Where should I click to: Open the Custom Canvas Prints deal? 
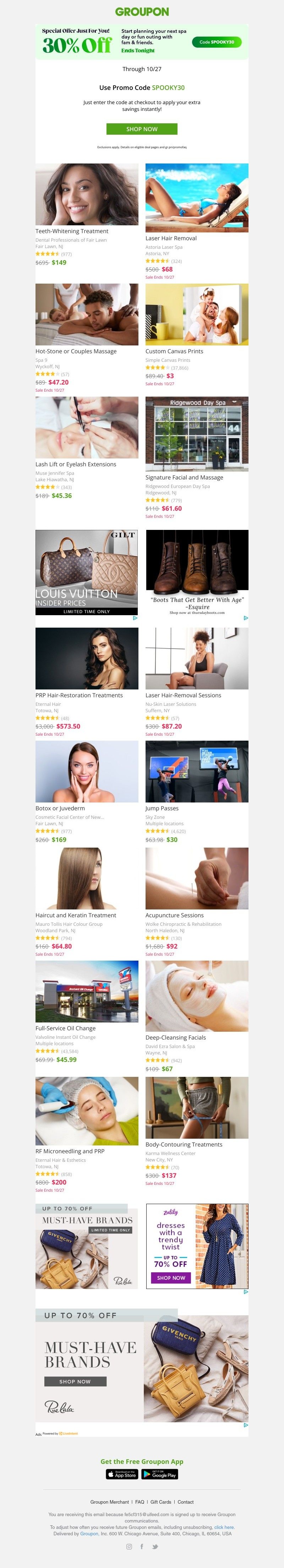(x=174, y=351)
